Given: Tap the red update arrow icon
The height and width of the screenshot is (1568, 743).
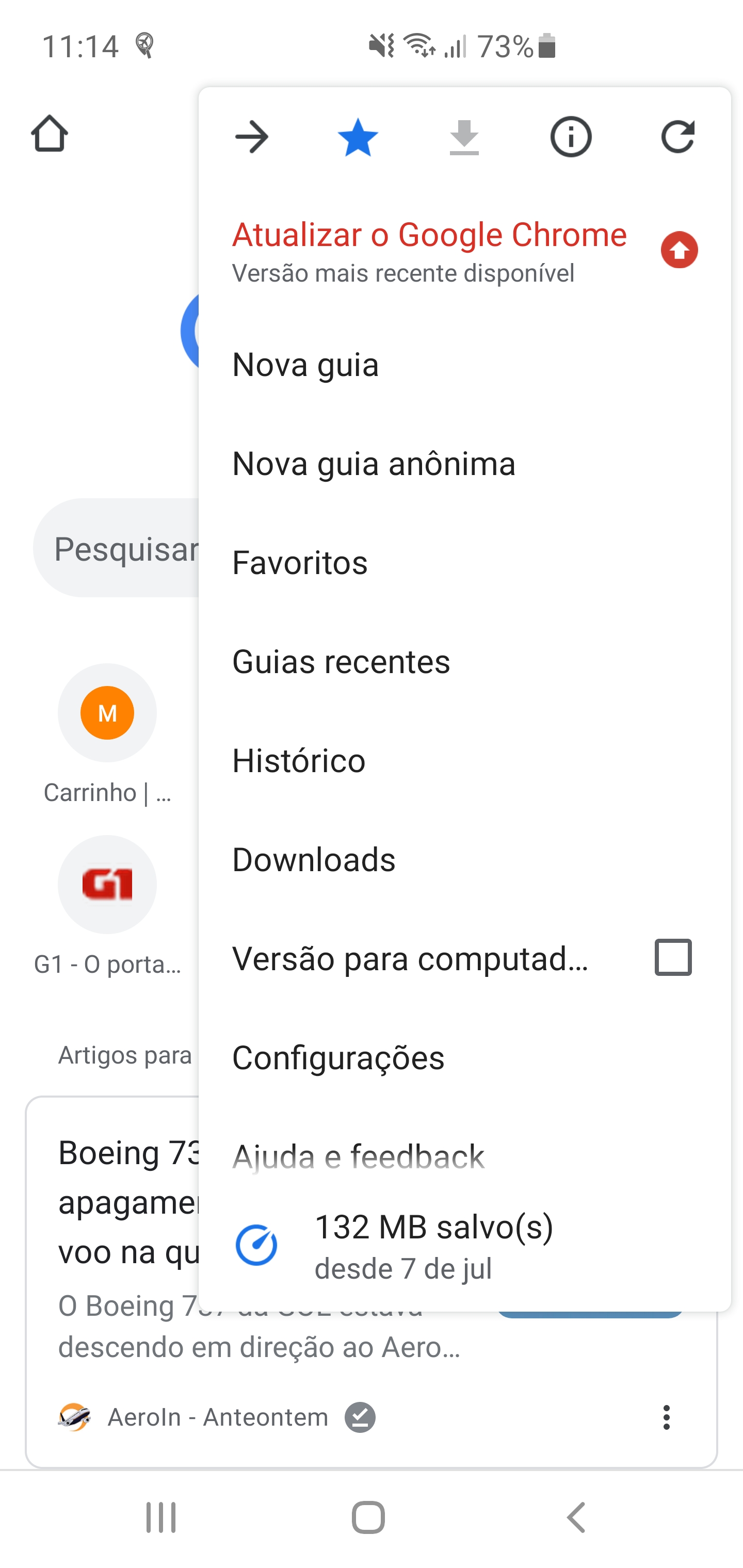Looking at the screenshot, I should 679,250.
